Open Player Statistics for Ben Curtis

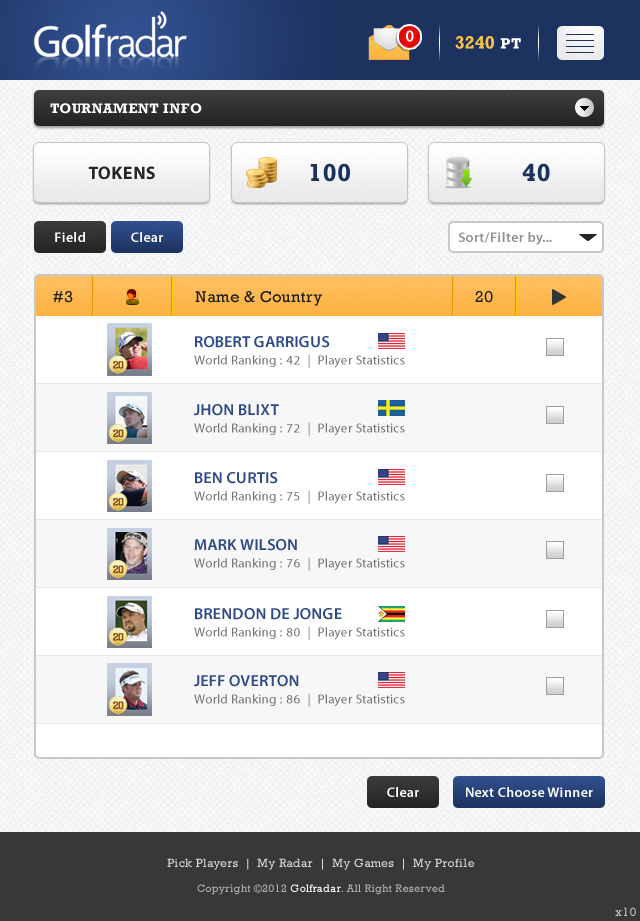pos(361,497)
